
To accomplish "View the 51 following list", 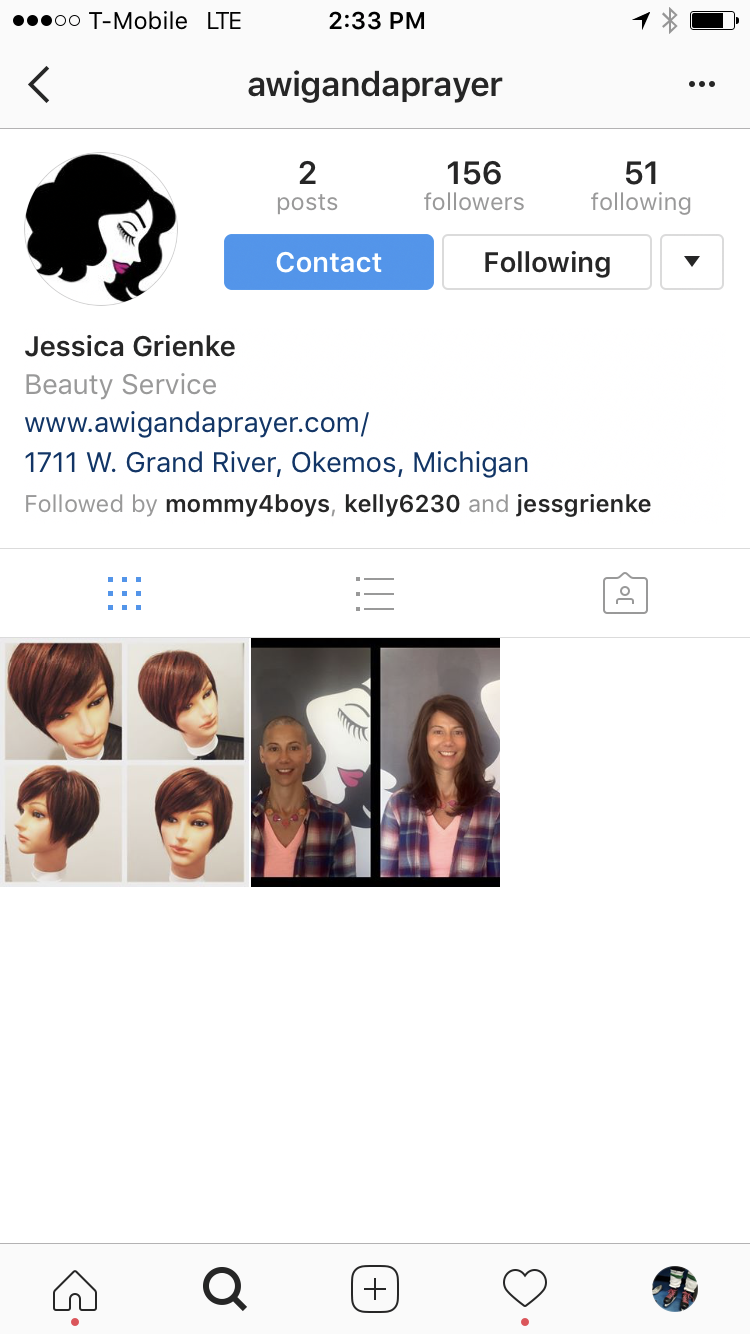I will (x=641, y=186).
